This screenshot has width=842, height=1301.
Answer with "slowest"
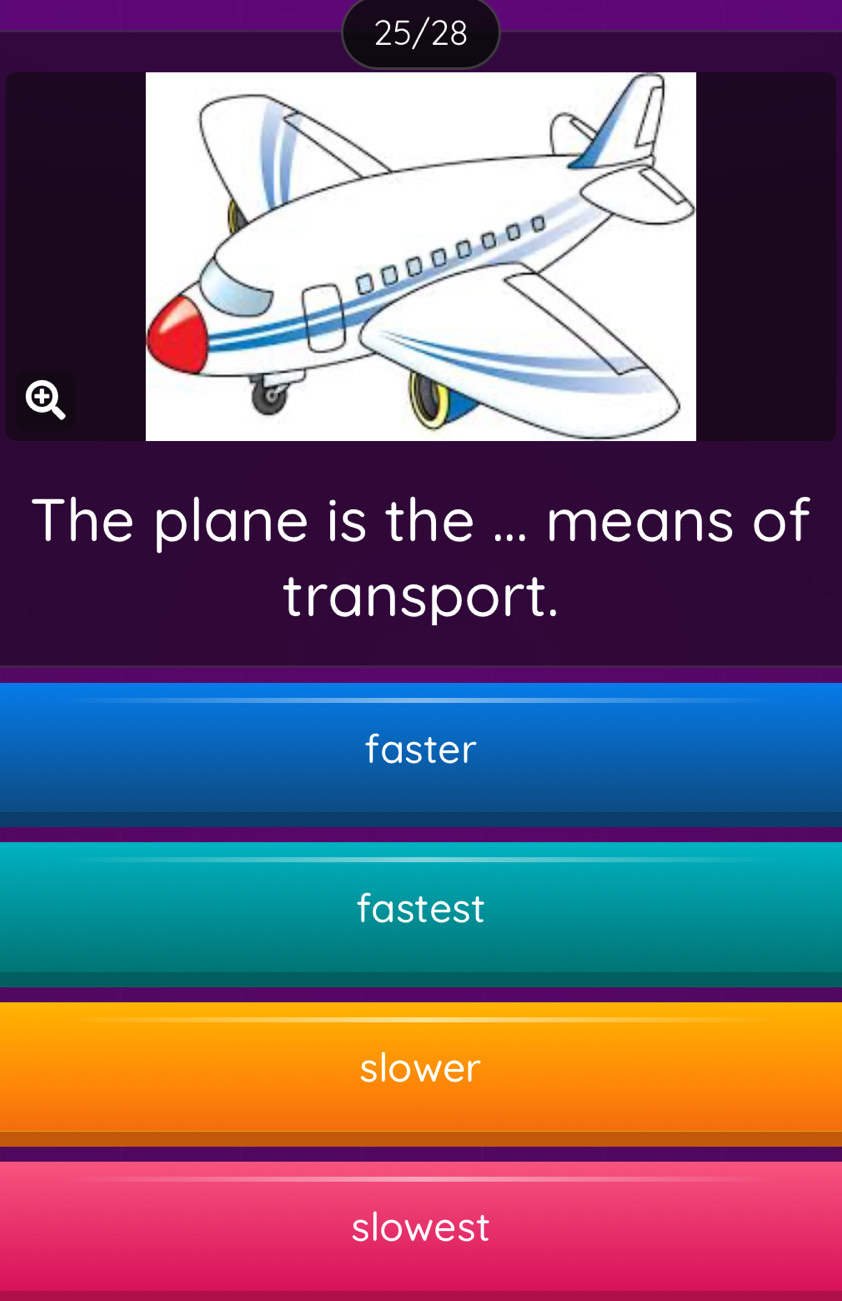pyautogui.click(x=421, y=1228)
